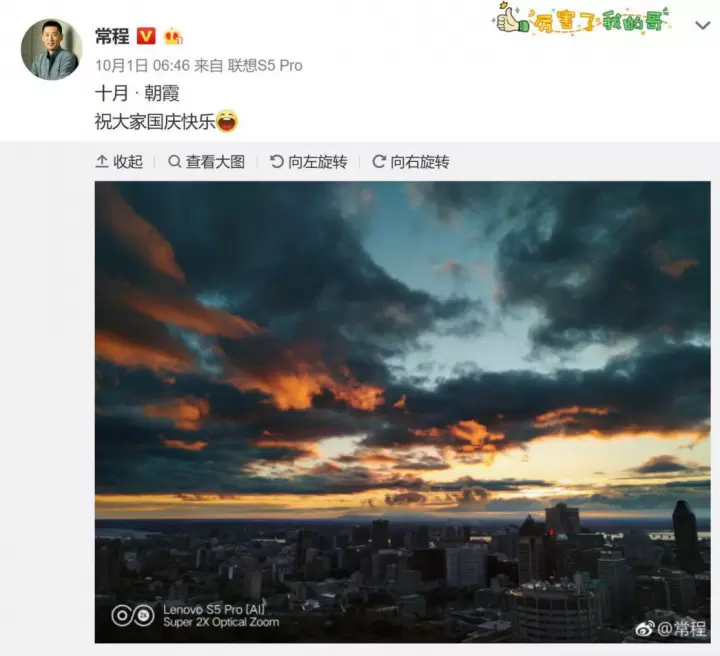Expand the post options chevron

tap(701, 27)
